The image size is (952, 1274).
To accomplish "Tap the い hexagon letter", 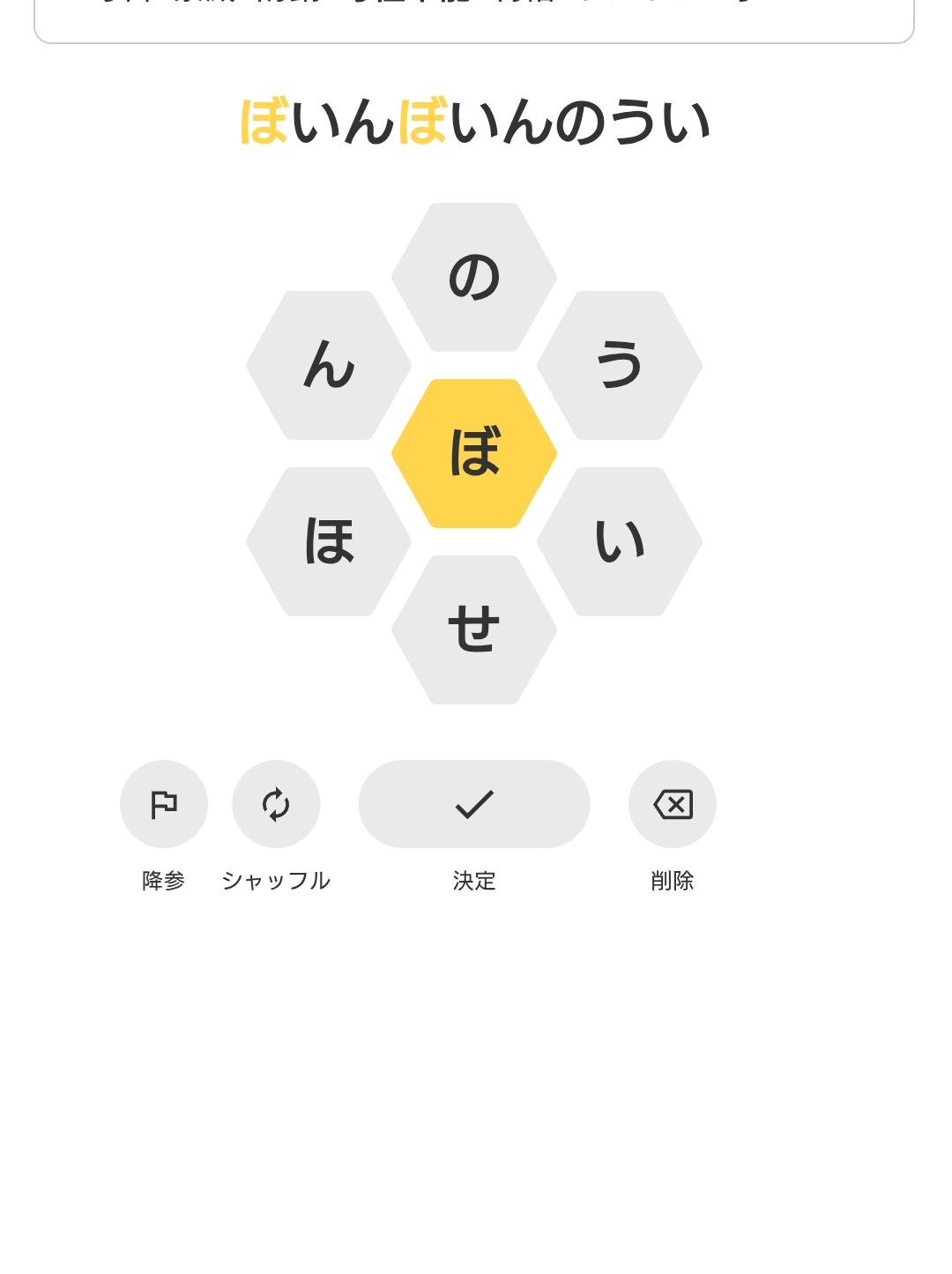I will 620,541.
